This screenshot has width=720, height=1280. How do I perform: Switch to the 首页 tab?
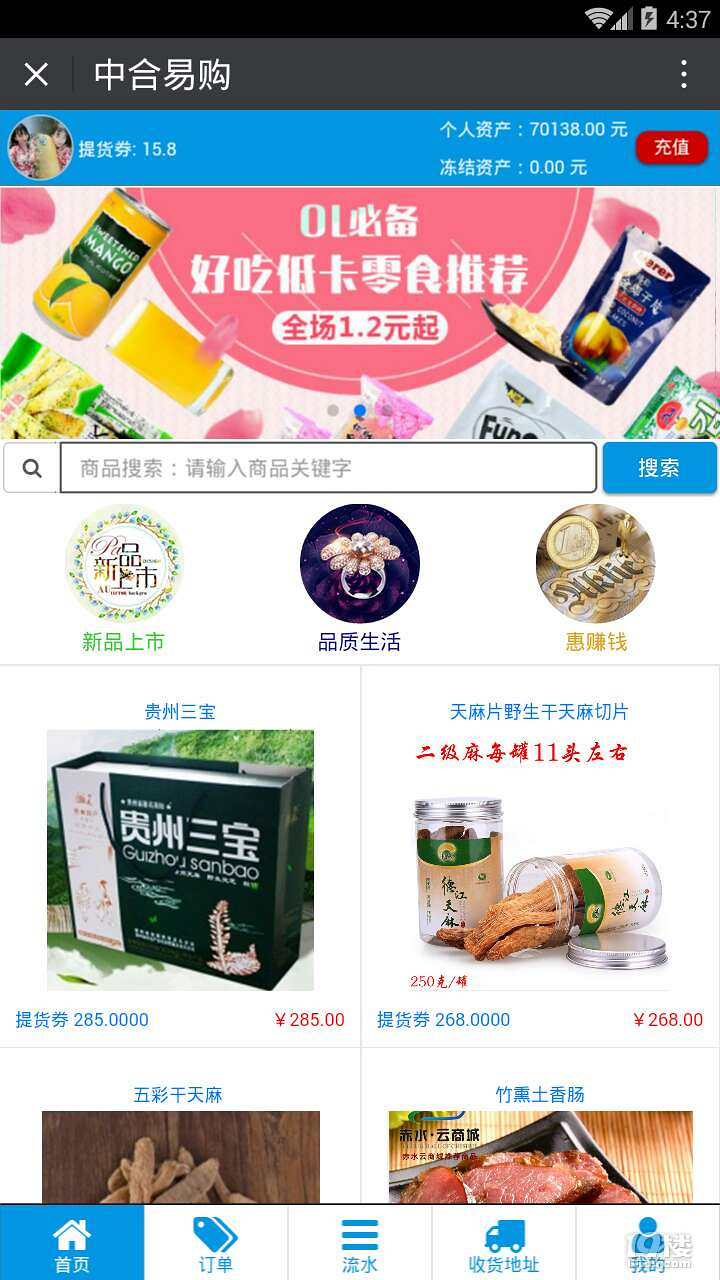(x=72, y=1244)
